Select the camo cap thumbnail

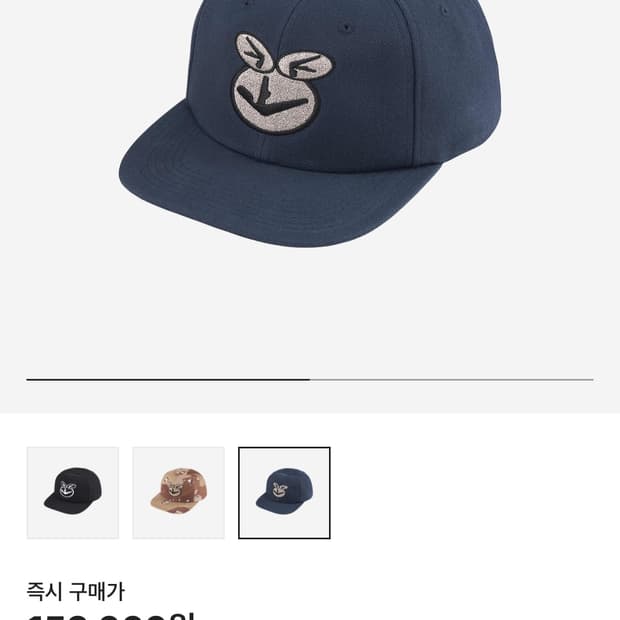coord(178,493)
